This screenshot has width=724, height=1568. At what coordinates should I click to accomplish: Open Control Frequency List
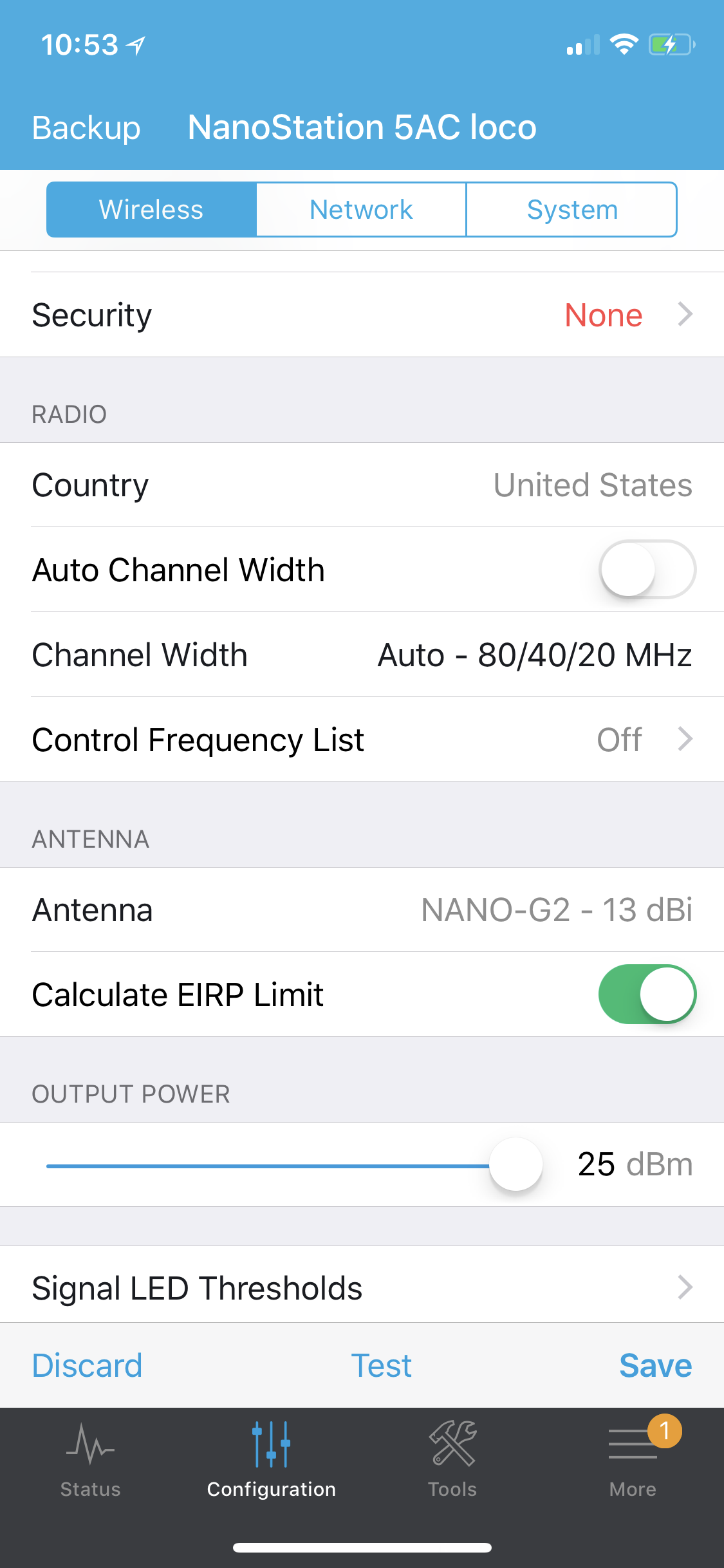pyautogui.click(x=362, y=740)
